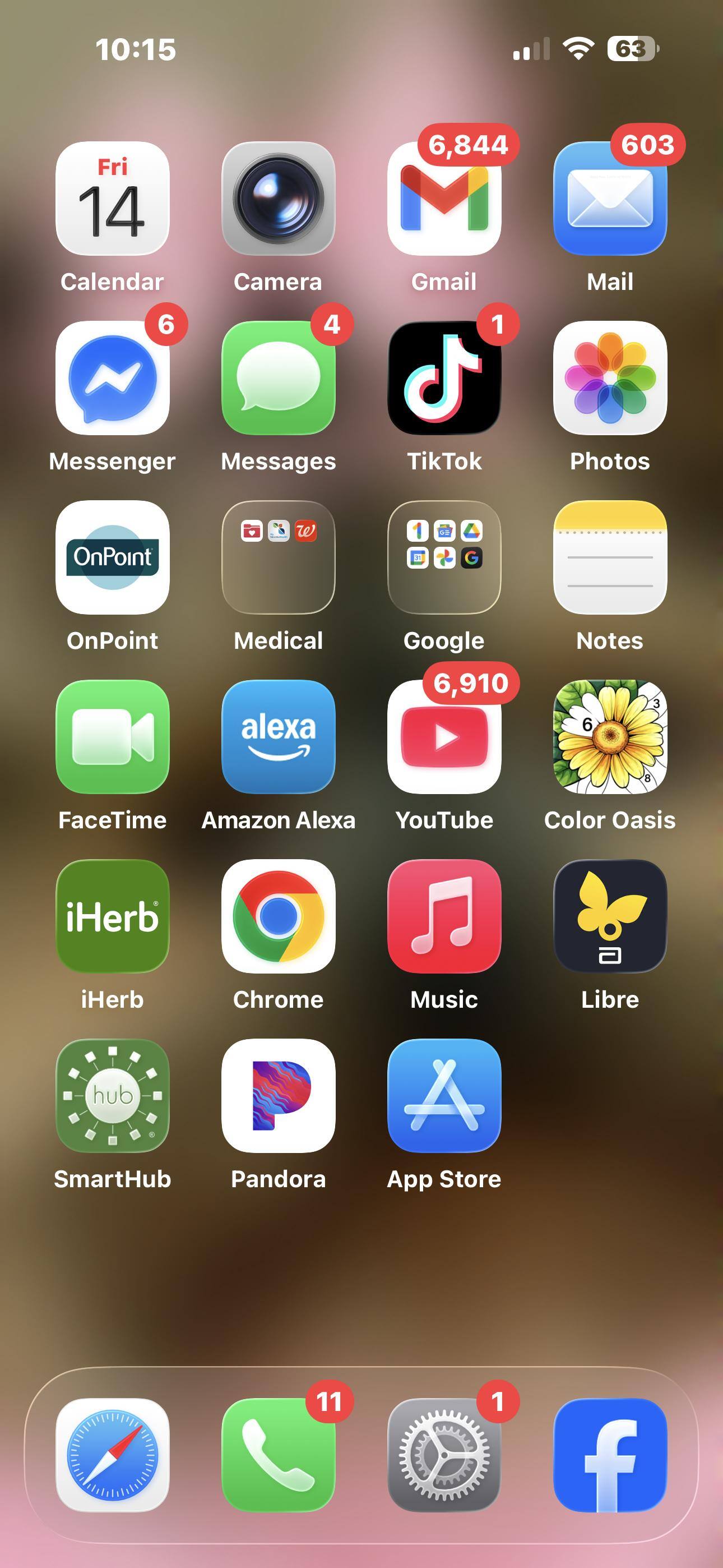723x1568 pixels.
Task: Launch YouTube
Action: click(x=444, y=736)
